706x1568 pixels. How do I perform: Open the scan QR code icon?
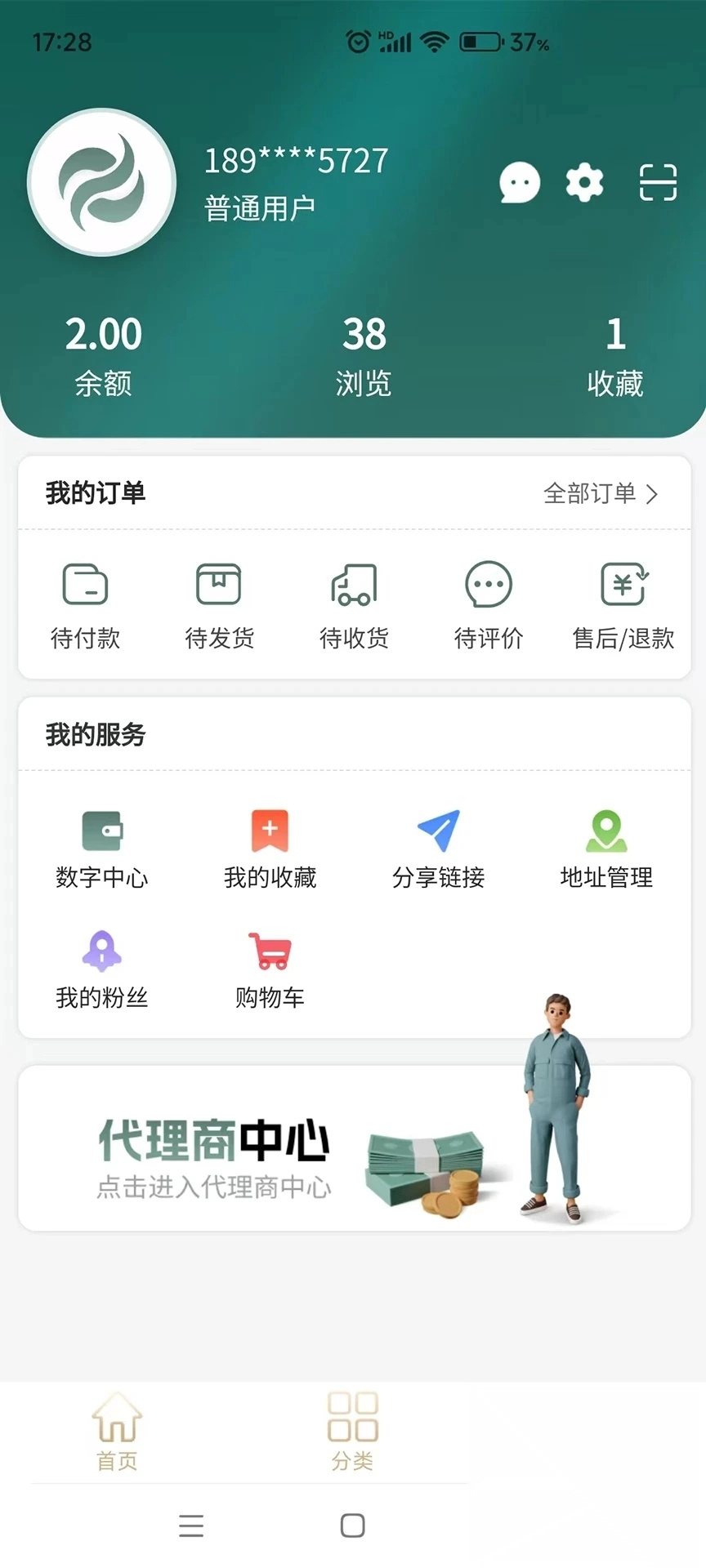tap(659, 183)
